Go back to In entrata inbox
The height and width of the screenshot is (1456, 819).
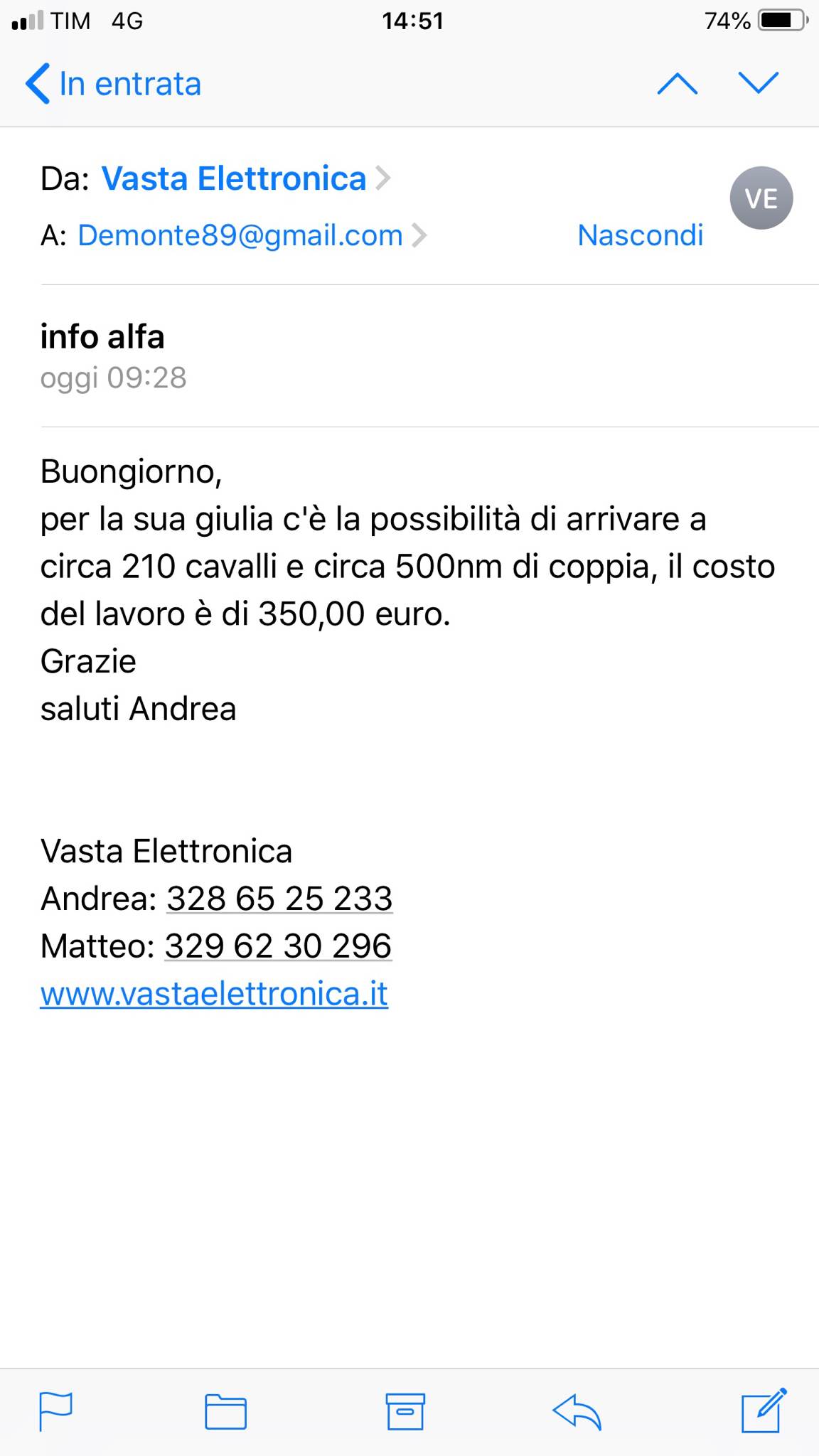click(x=114, y=84)
